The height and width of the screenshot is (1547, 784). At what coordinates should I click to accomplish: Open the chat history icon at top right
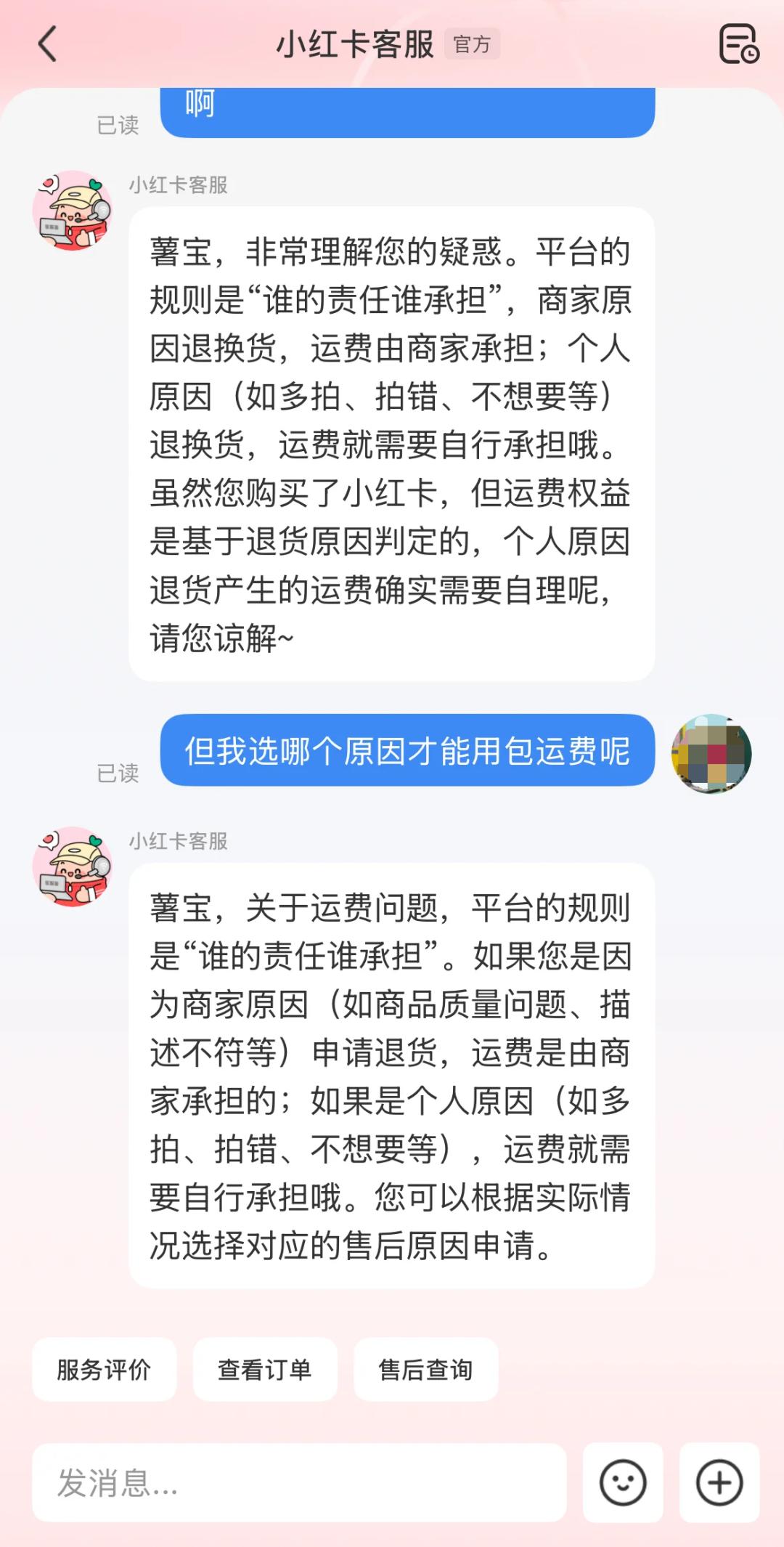(738, 44)
